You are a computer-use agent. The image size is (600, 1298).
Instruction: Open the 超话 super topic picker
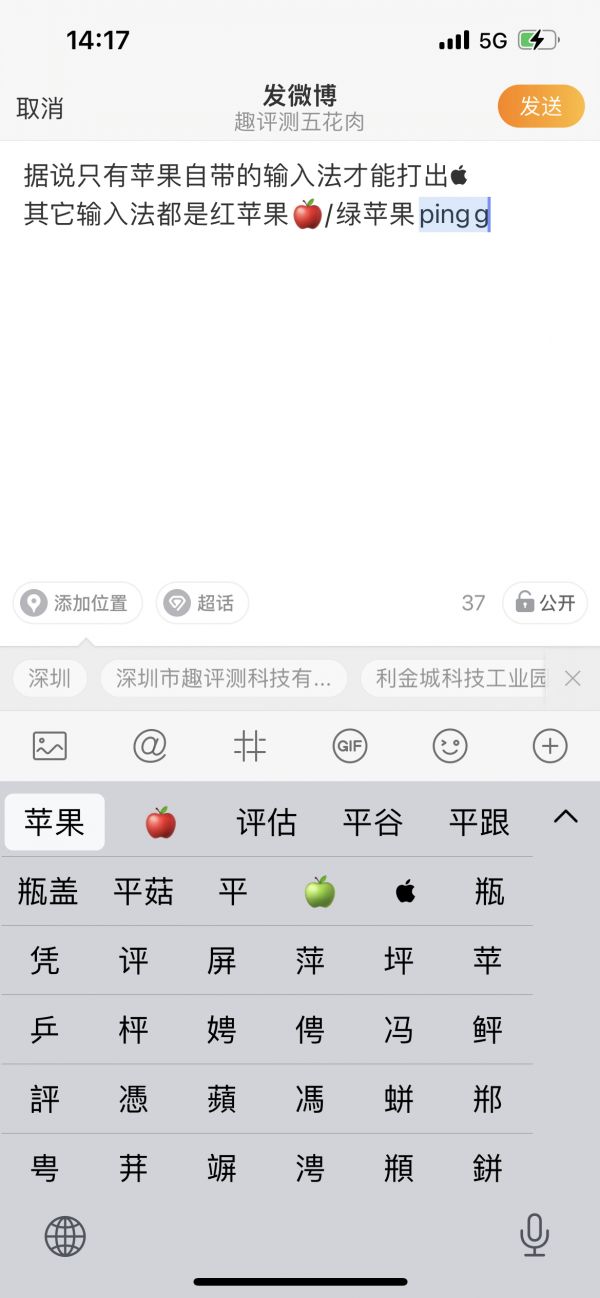coord(202,603)
